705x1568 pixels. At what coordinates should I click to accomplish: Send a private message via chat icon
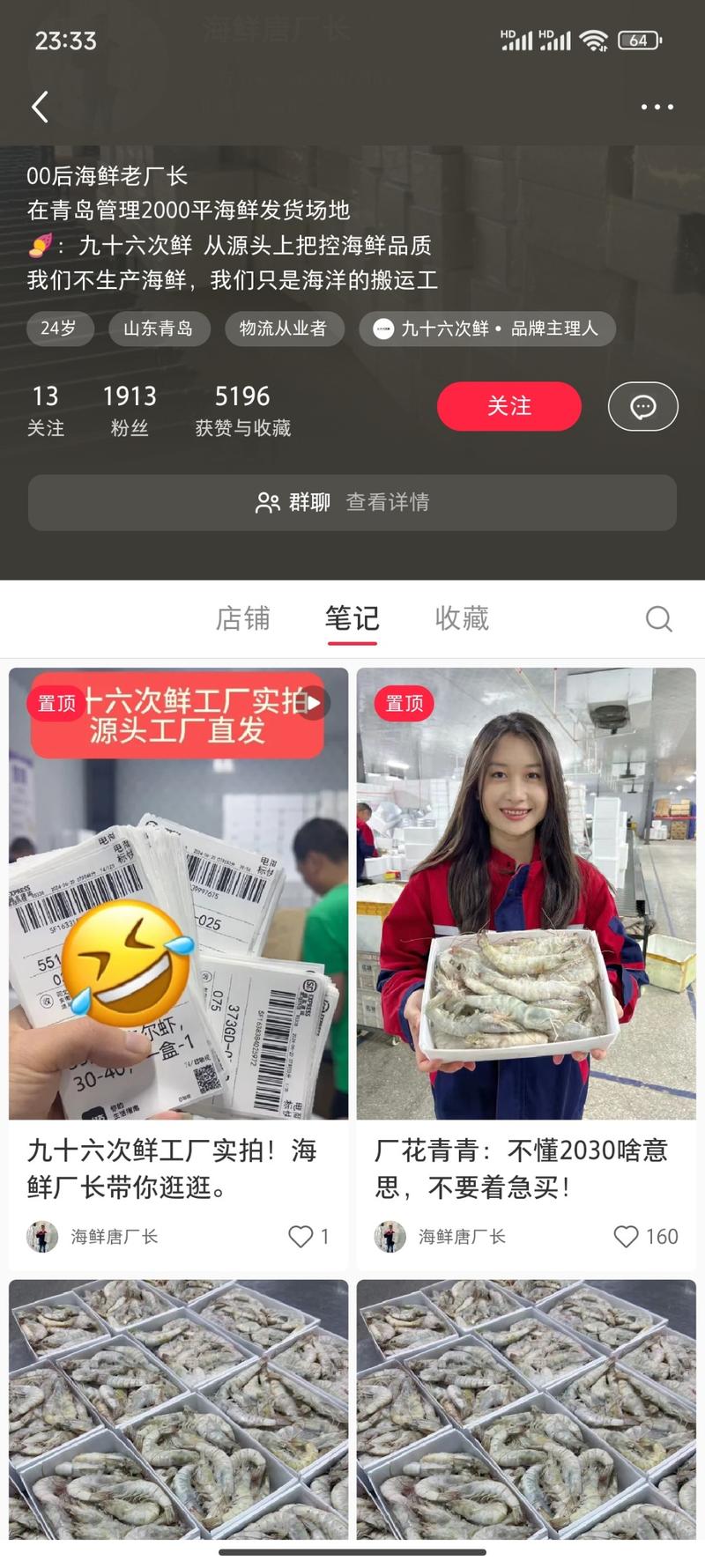pos(642,406)
